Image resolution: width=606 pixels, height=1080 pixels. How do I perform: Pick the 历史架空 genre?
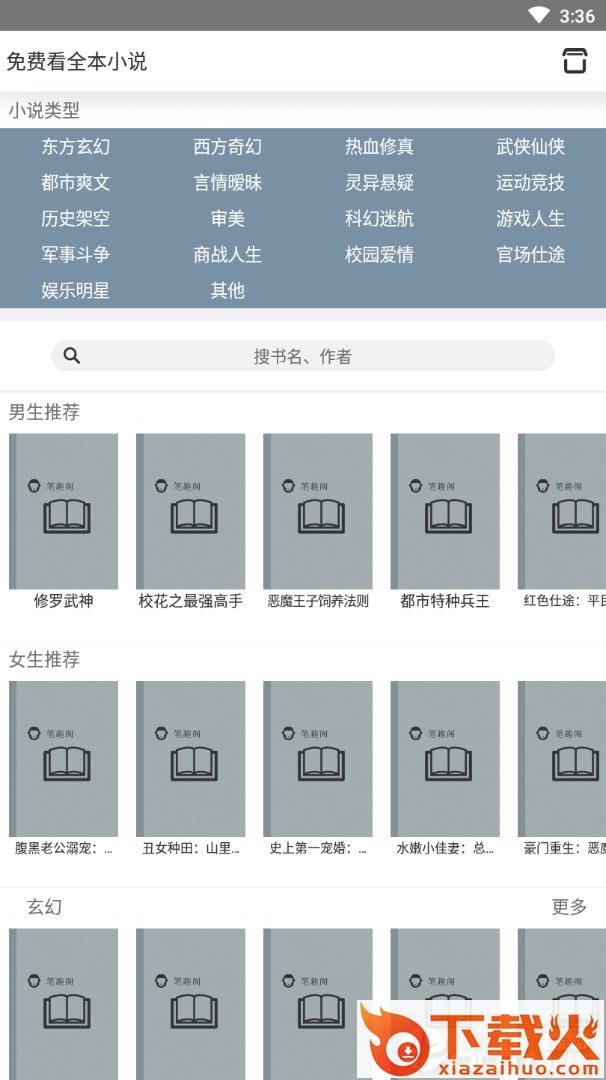point(76,219)
